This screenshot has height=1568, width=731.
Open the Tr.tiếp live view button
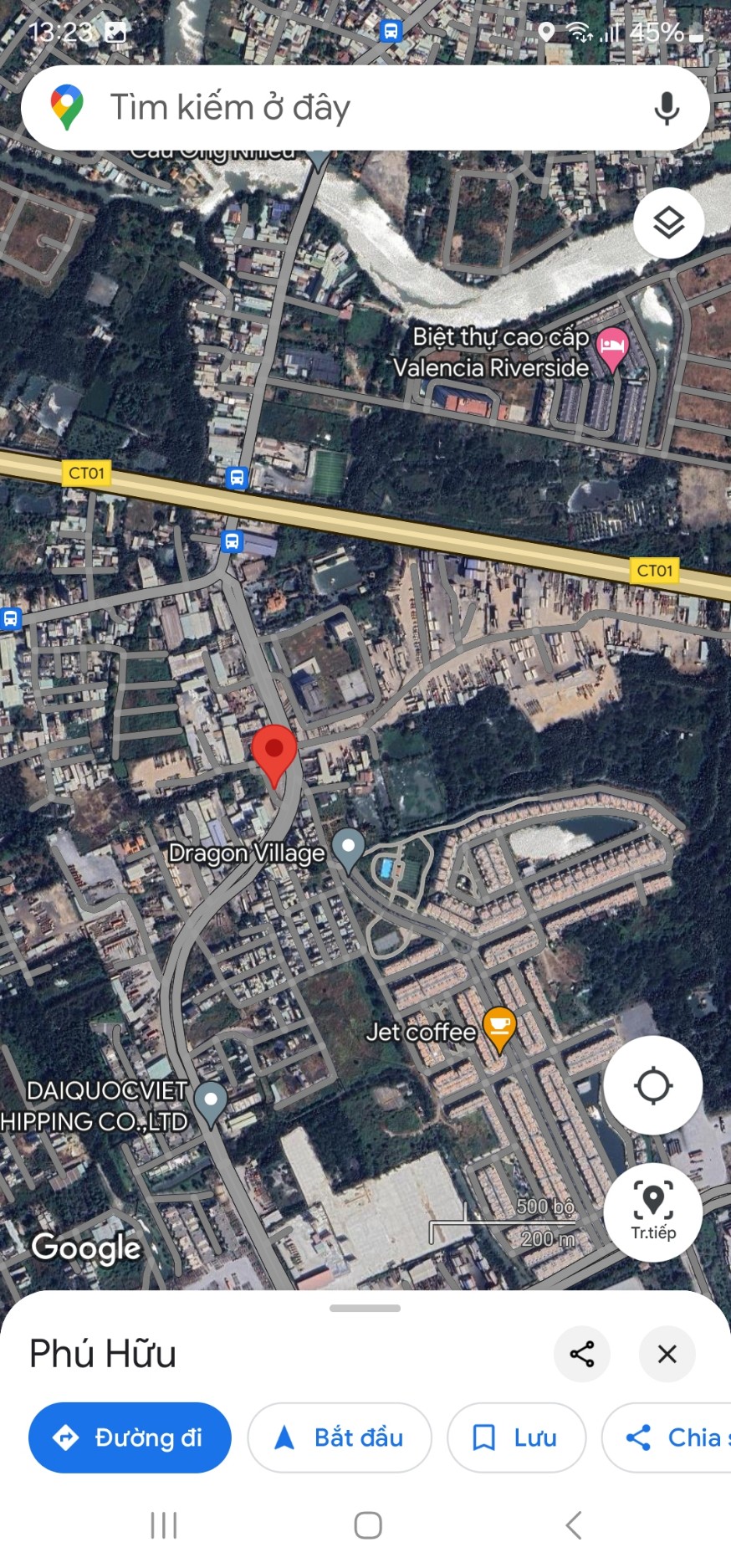(652, 1211)
